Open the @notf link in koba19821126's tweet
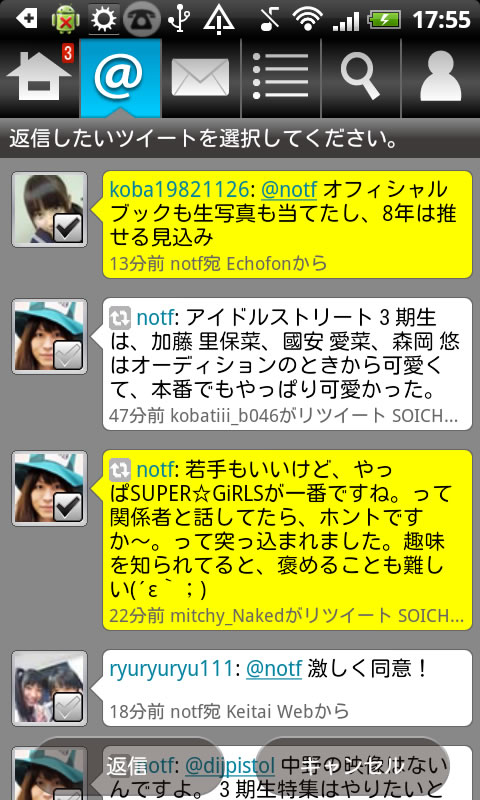This screenshot has height=800, width=480. [x=289, y=190]
